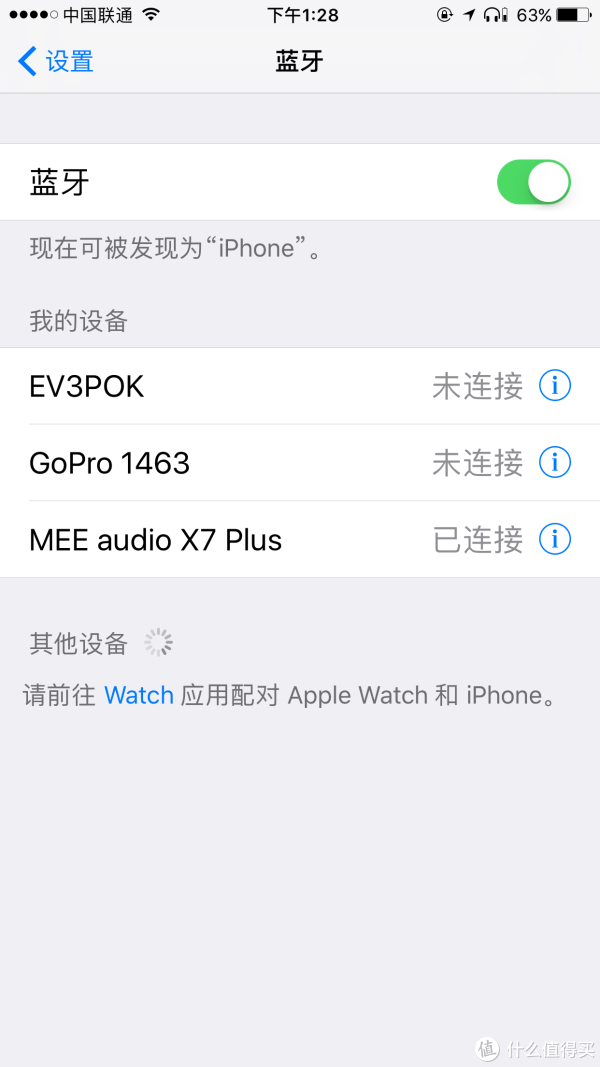Open the Watch app link
This screenshot has width=600, height=1067.
(x=139, y=696)
